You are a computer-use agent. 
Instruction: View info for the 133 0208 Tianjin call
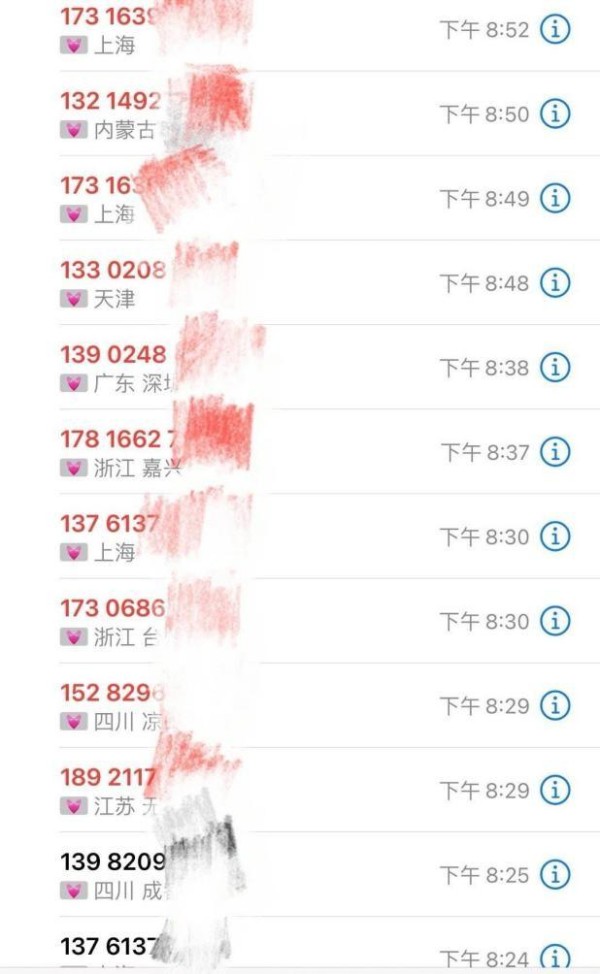coord(555,283)
